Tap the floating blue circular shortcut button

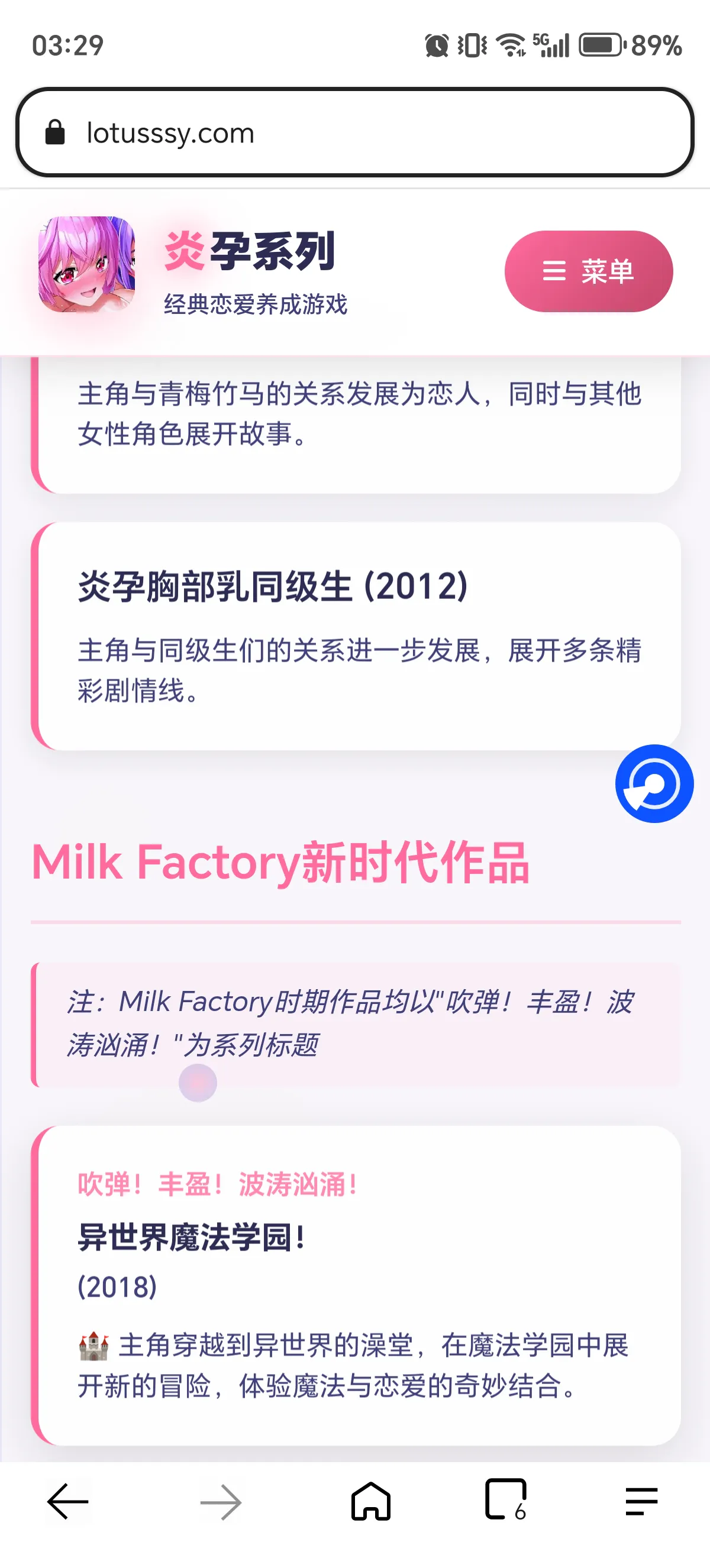point(654,785)
